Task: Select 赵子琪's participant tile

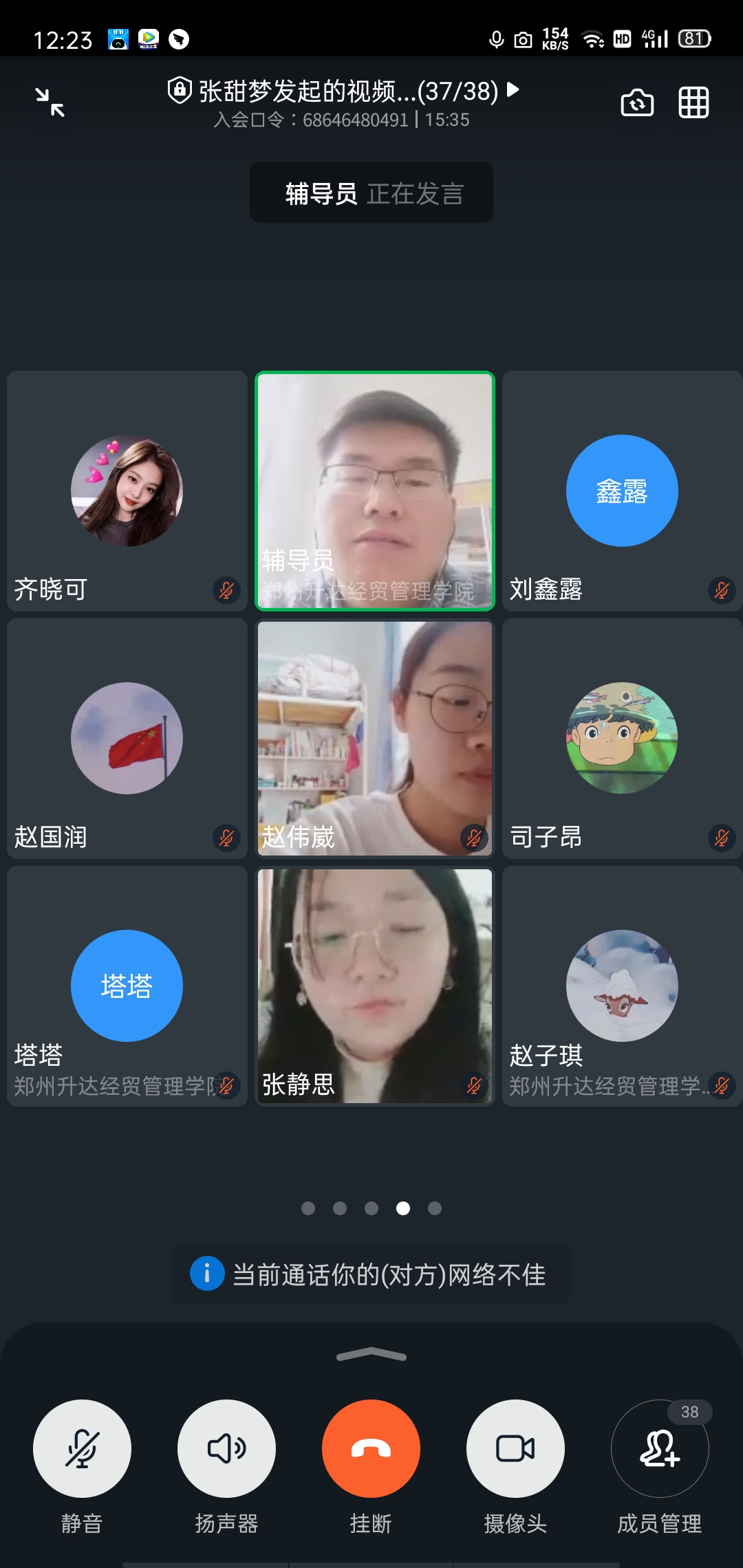Action: [x=622, y=986]
